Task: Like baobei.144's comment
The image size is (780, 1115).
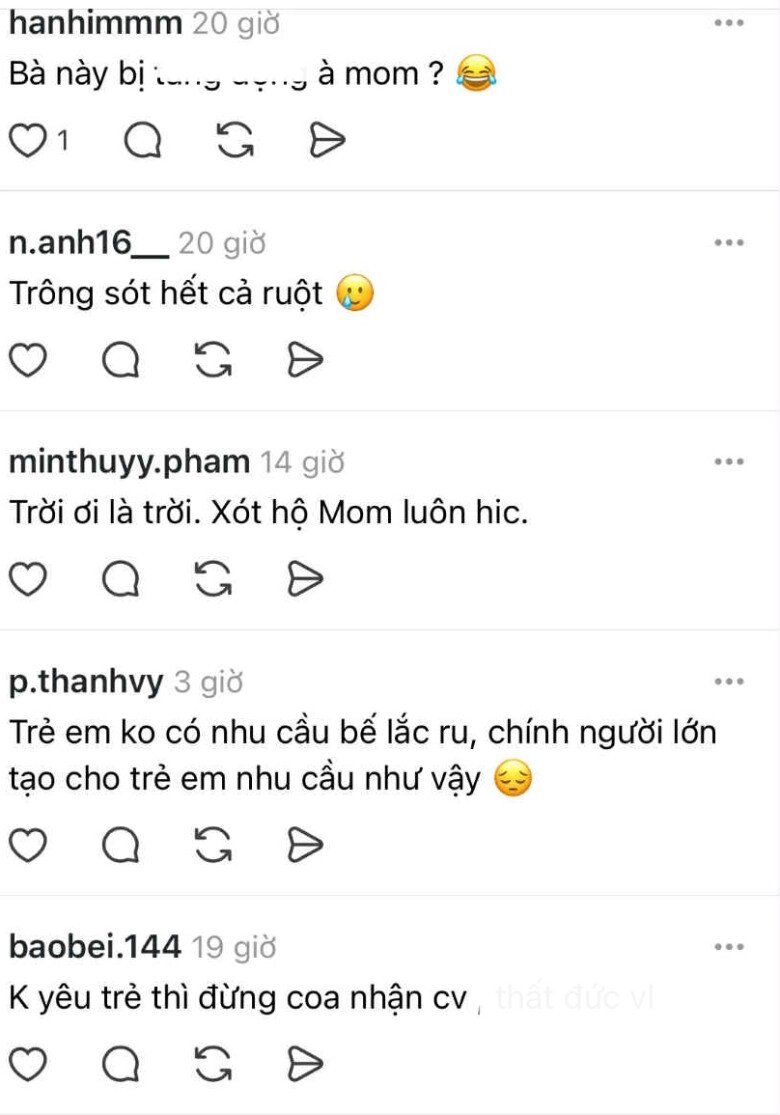Action: coord(27,1063)
